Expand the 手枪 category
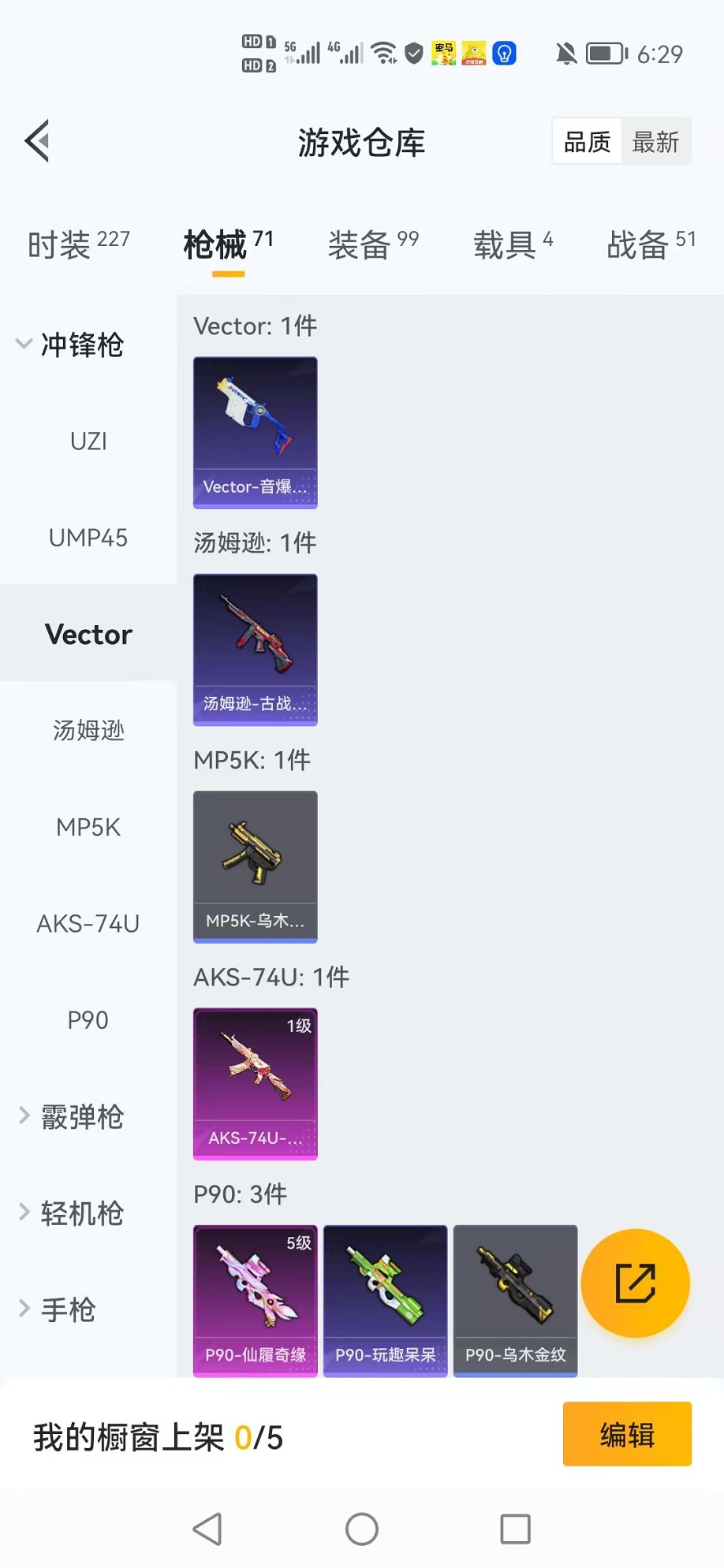 click(59, 1309)
